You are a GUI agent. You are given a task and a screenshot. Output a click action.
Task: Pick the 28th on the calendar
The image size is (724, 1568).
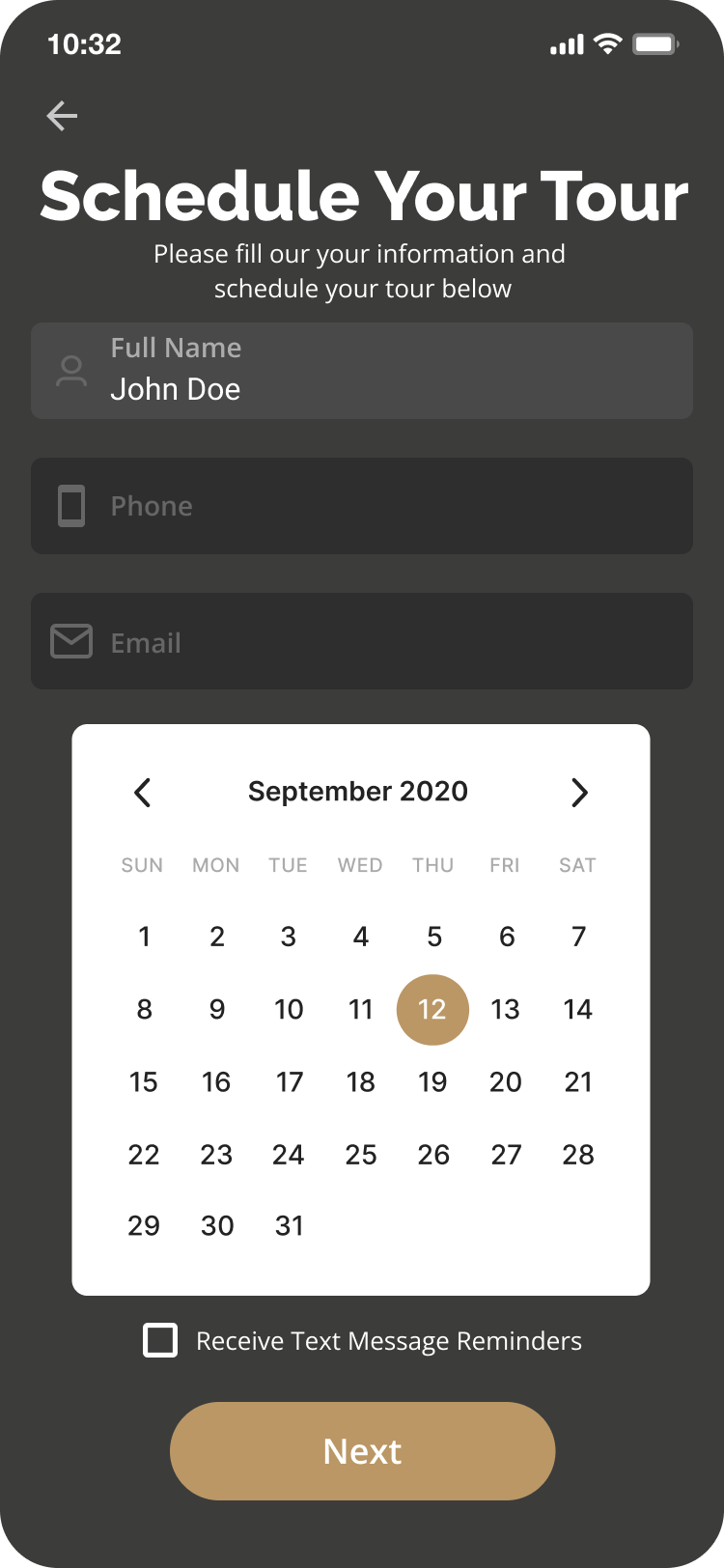[x=578, y=1155]
